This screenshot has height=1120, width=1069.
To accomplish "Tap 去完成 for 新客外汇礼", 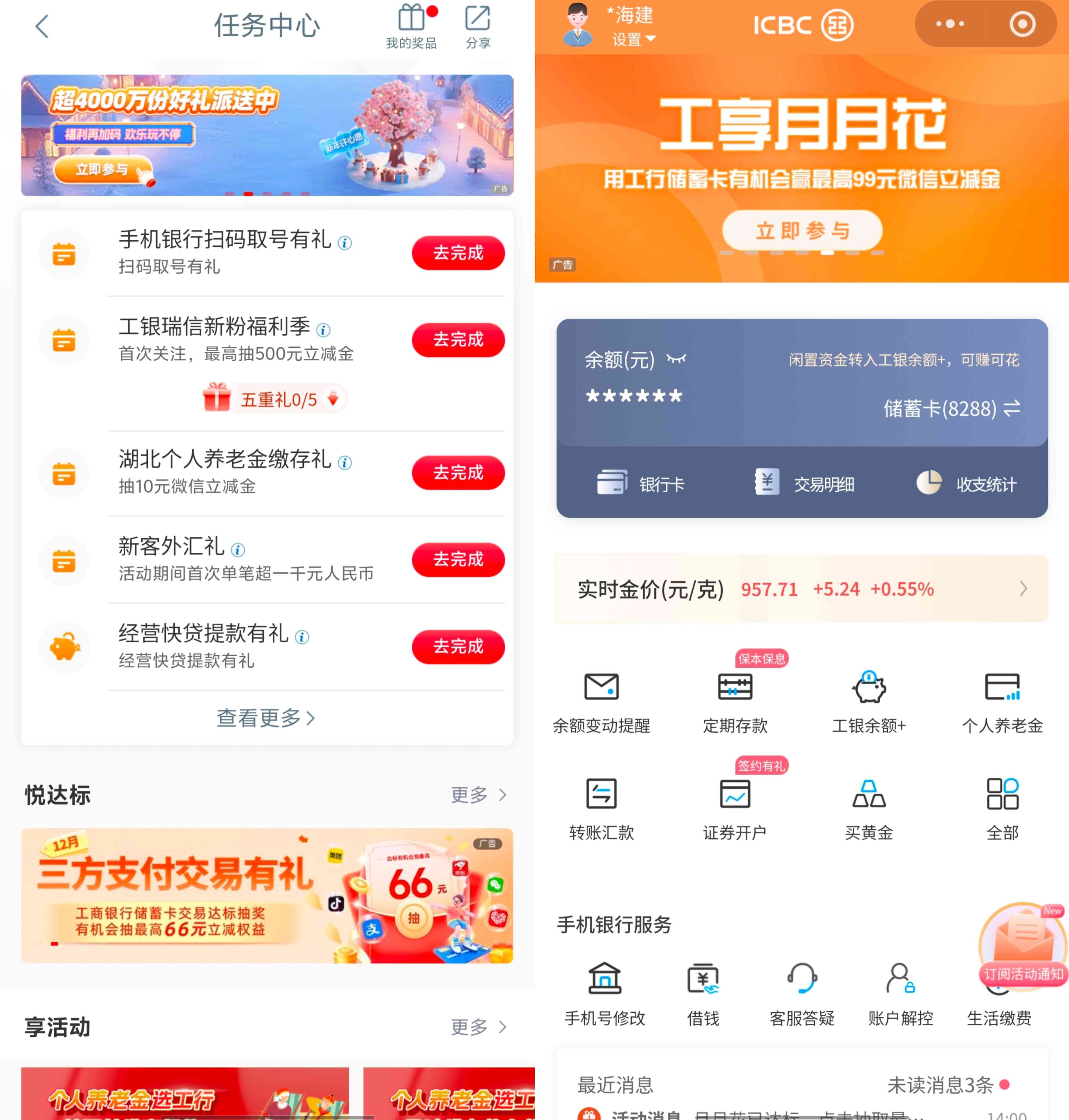I will [x=458, y=559].
